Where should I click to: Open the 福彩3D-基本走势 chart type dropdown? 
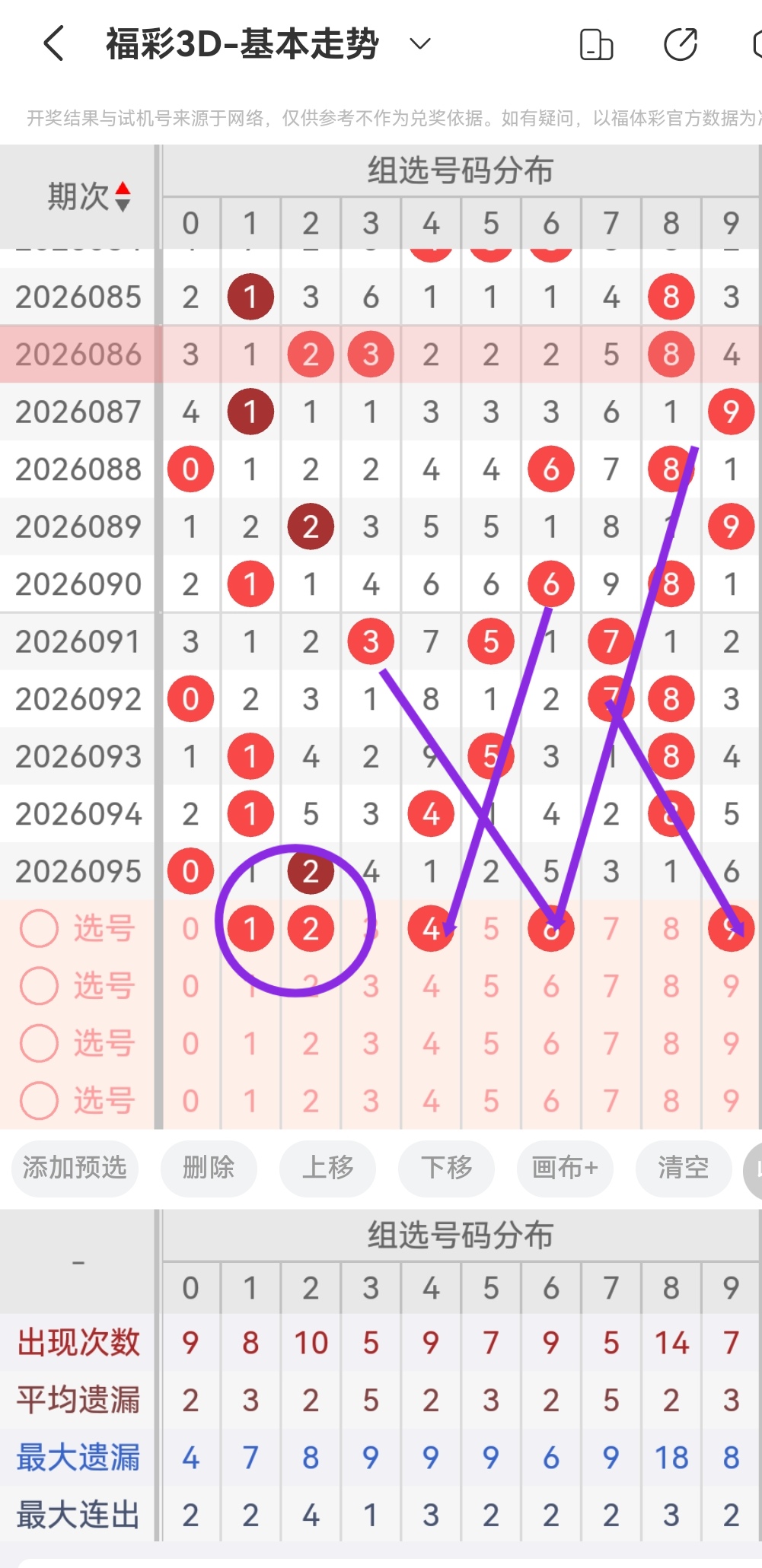pyautogui.click(x=418, y=46)
